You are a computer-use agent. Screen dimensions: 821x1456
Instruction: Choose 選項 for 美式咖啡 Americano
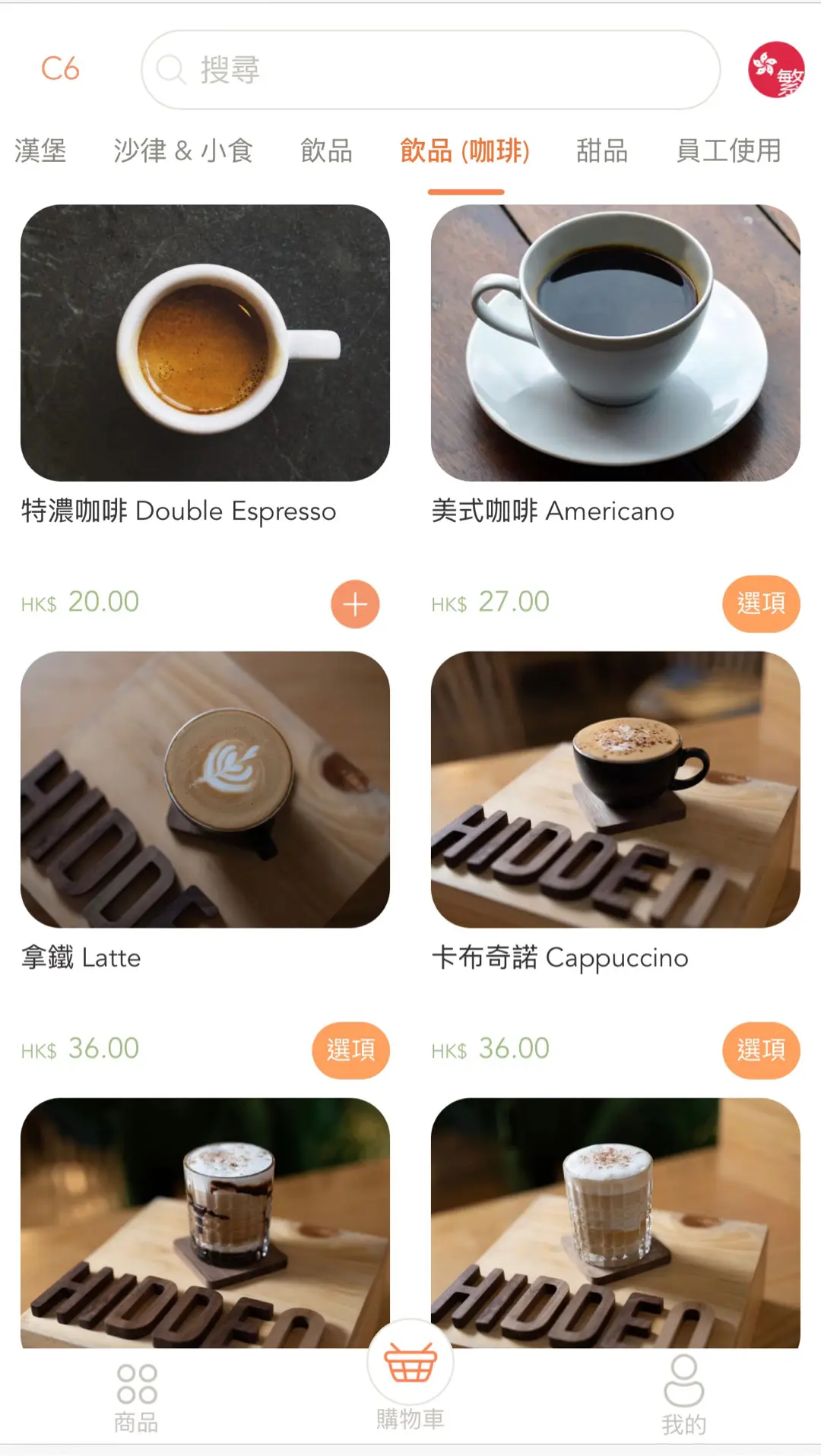[761, 604]
